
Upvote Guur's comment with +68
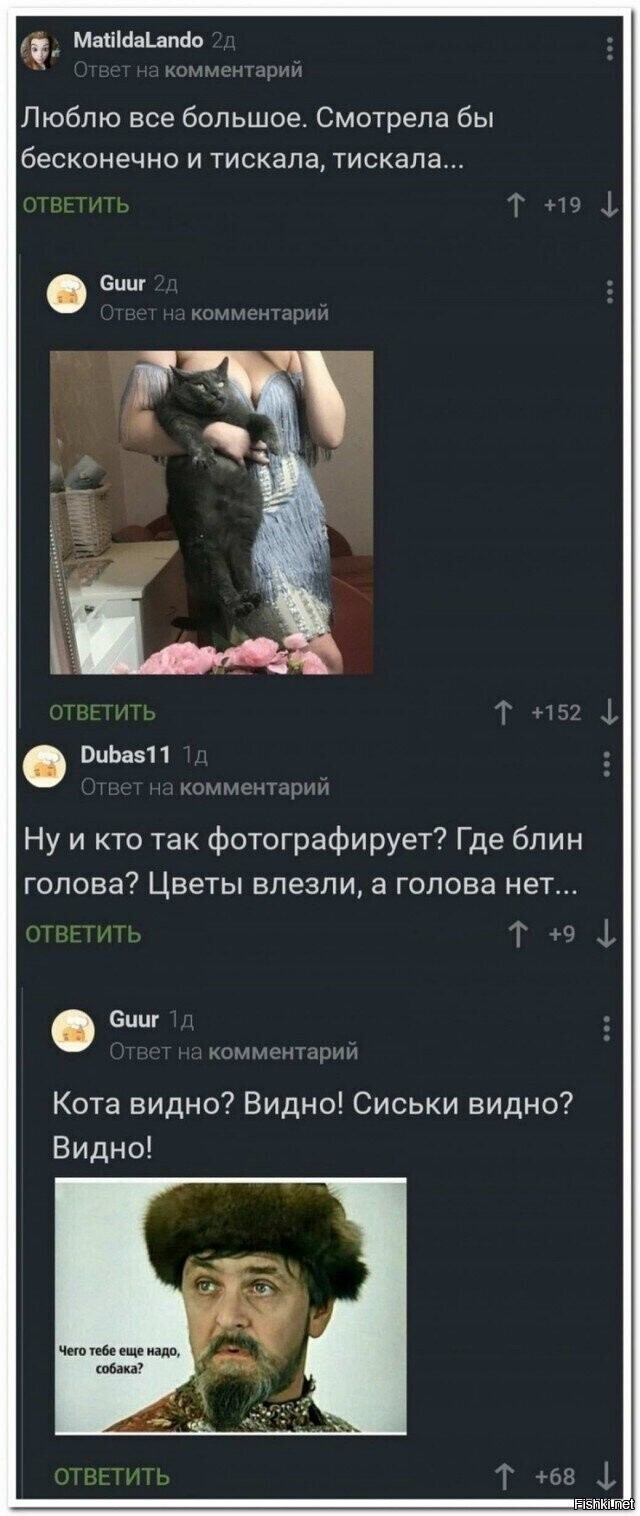[x=507, y=1476]
